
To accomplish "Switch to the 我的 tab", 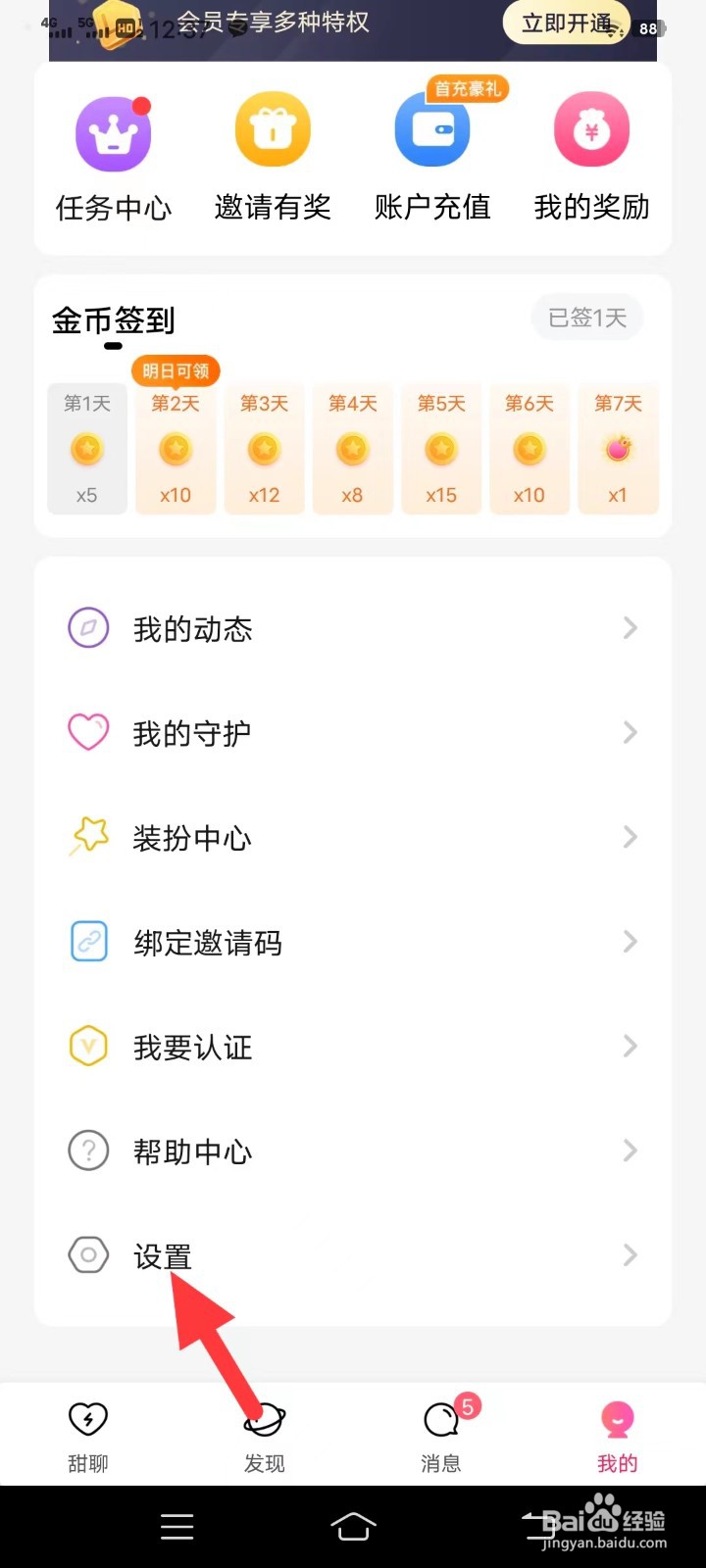I will [618, 1436].
